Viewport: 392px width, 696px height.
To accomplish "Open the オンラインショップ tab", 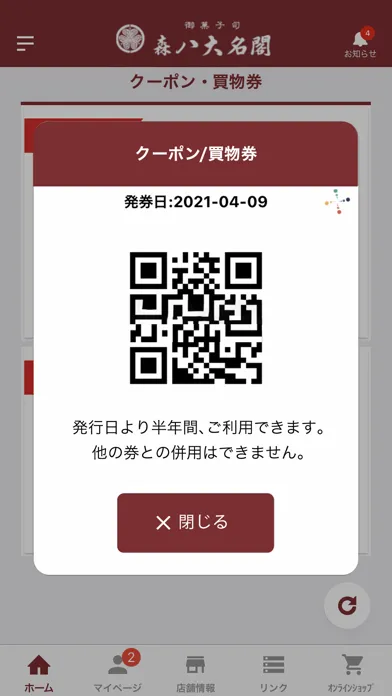I will (351, 672).
